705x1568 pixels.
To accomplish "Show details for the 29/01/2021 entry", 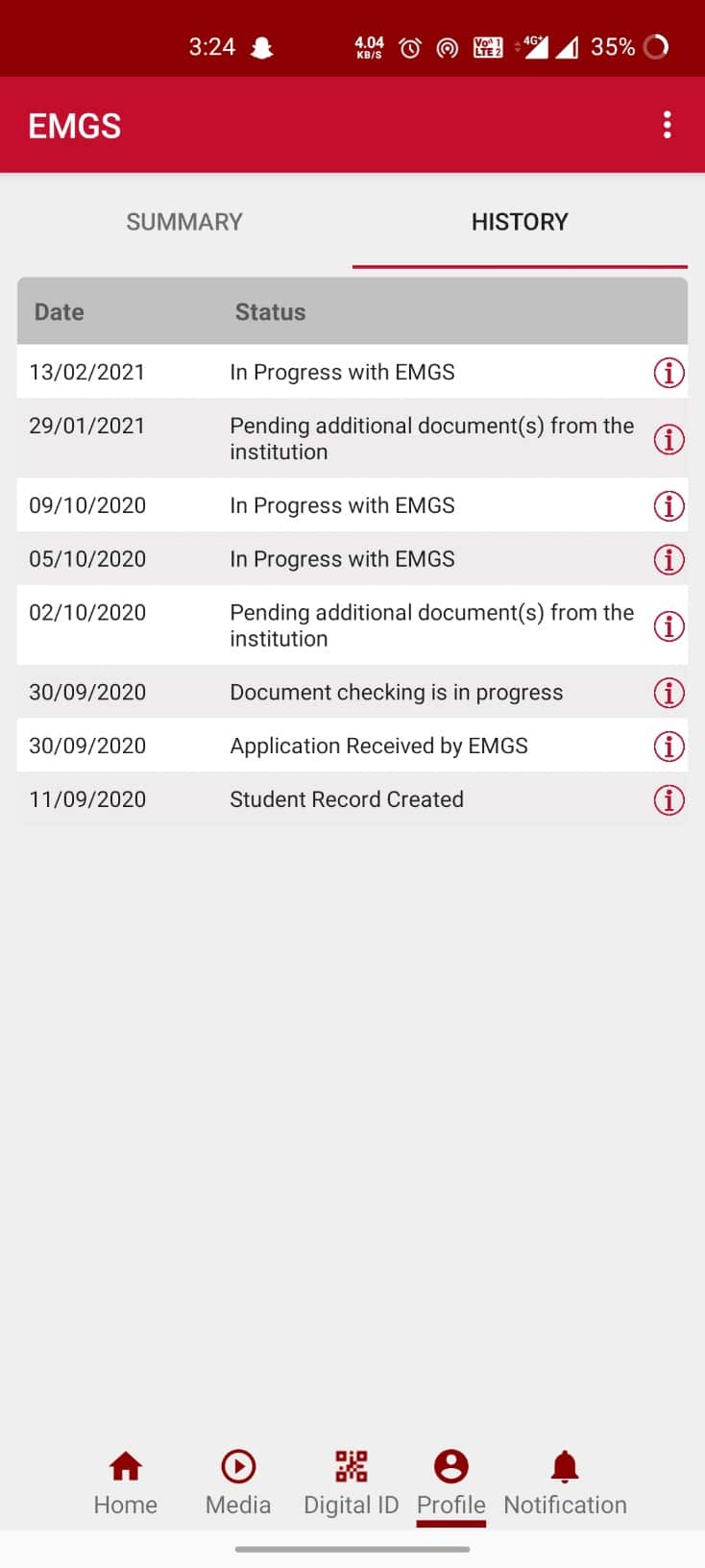I will 669,439.
